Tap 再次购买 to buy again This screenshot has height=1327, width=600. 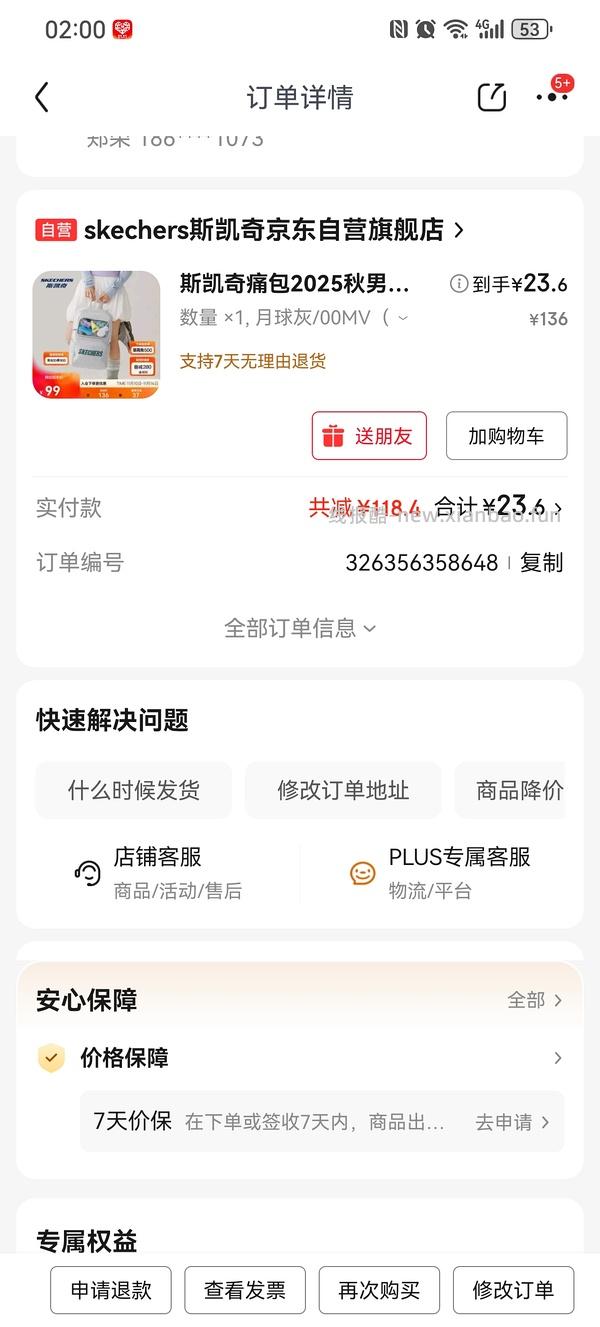point(379,1290)
